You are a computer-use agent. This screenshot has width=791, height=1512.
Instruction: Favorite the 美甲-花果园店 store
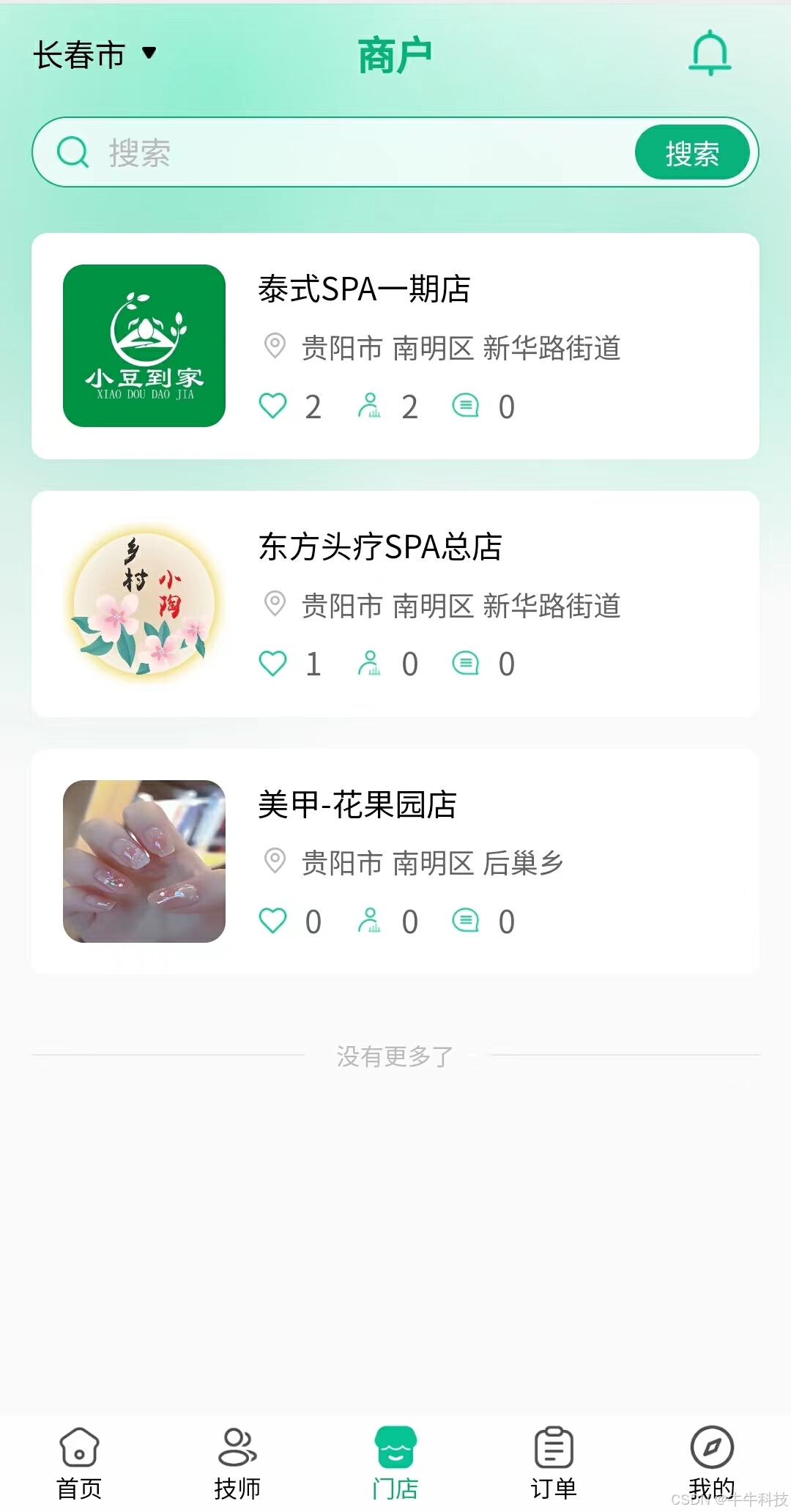[x=274, y=921]
